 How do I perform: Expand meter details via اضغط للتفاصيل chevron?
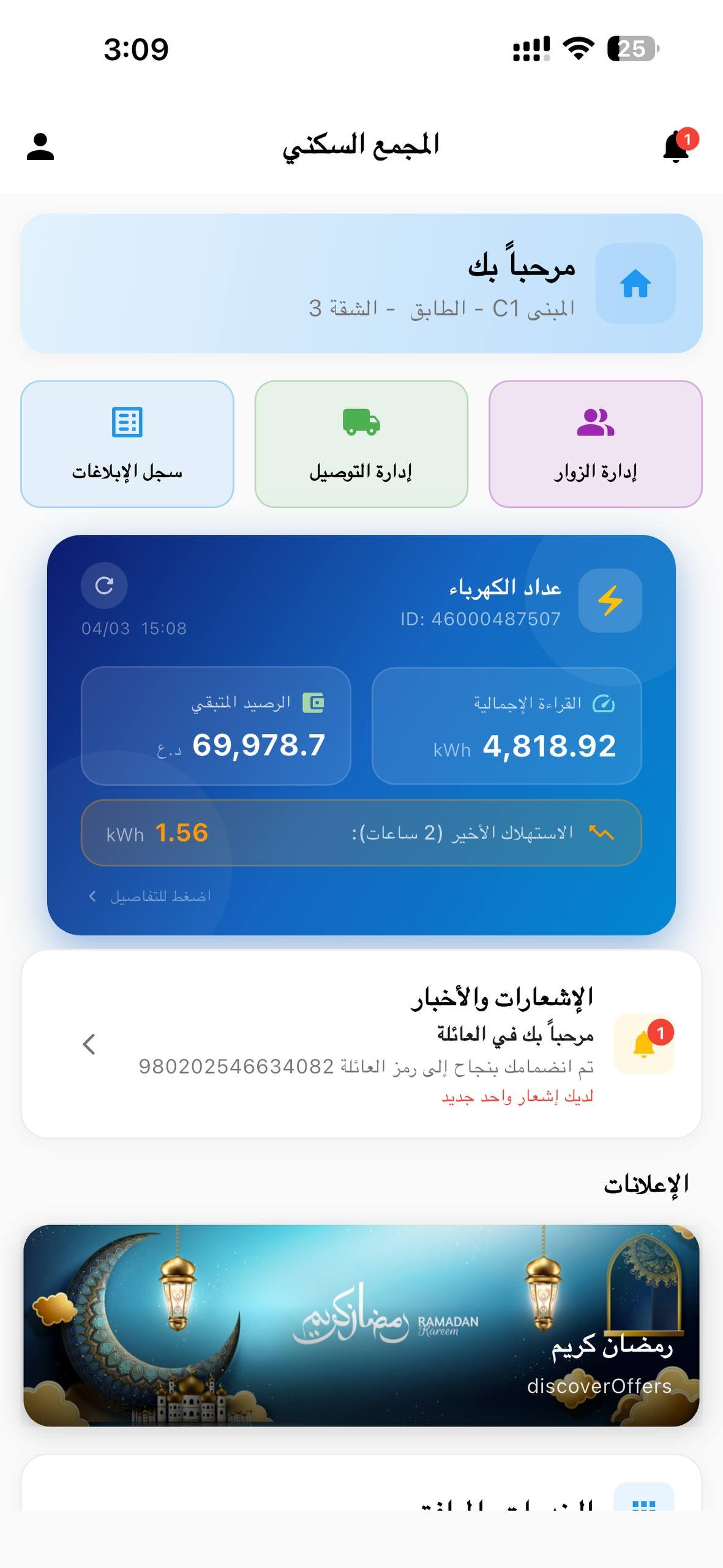[x=149, y=895]
